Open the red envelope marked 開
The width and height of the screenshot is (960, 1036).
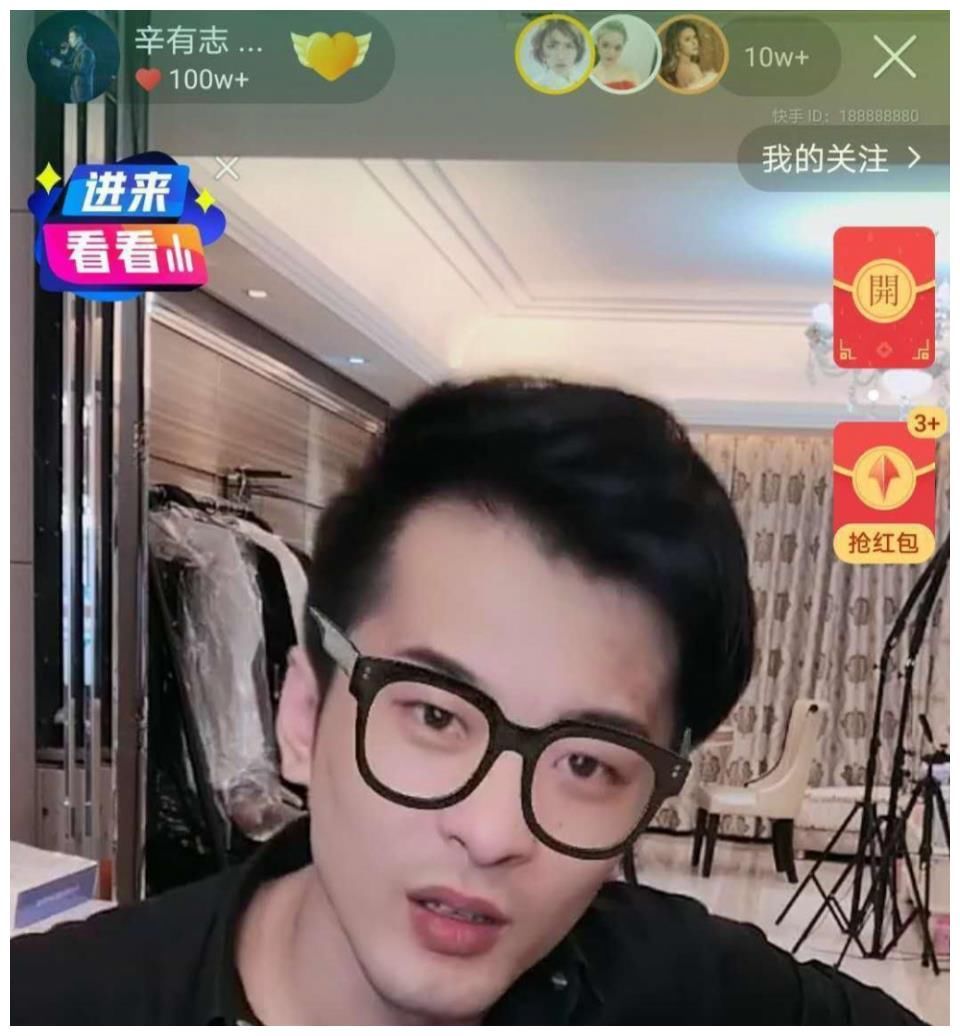884,297
